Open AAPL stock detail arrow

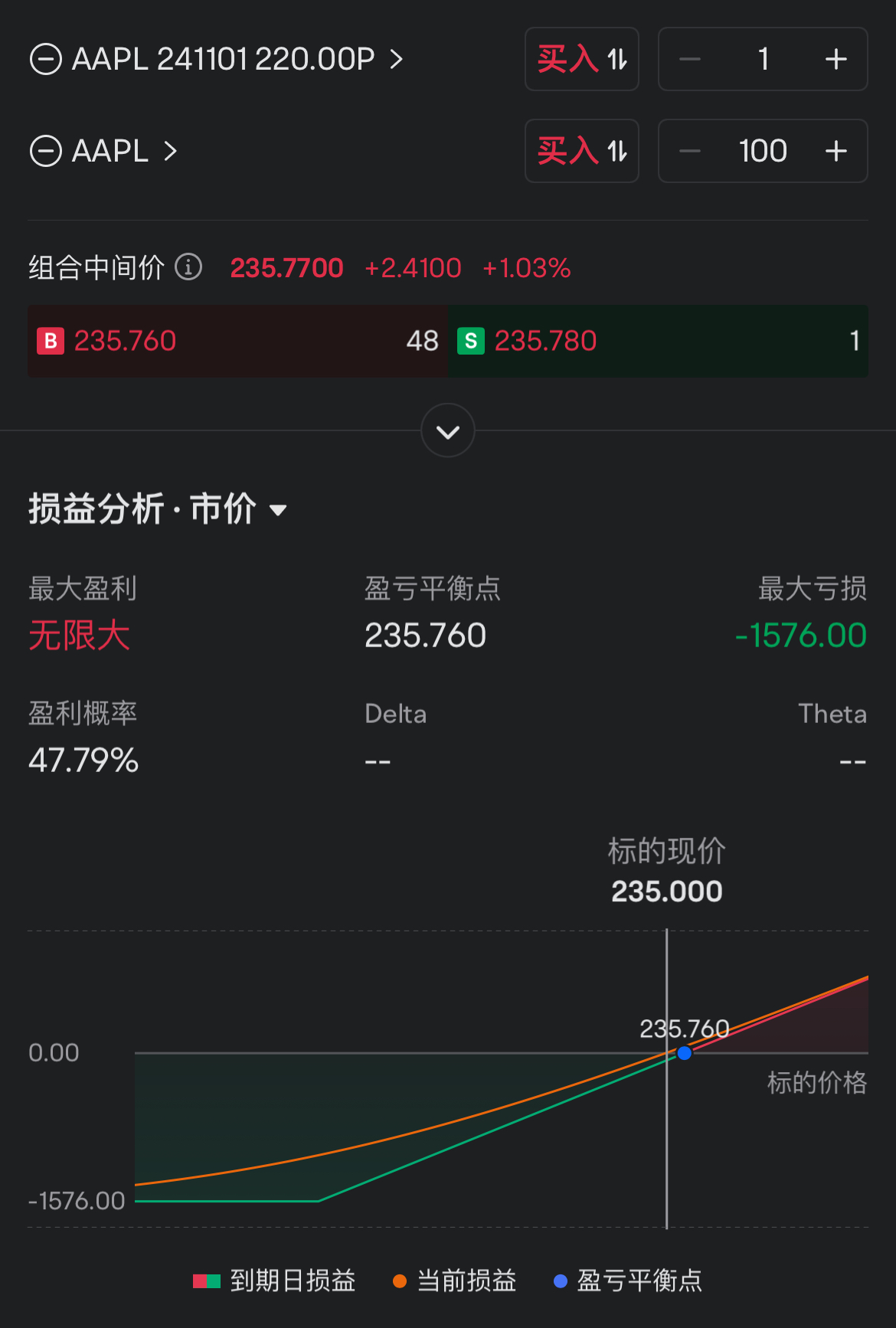coord(170,151)
